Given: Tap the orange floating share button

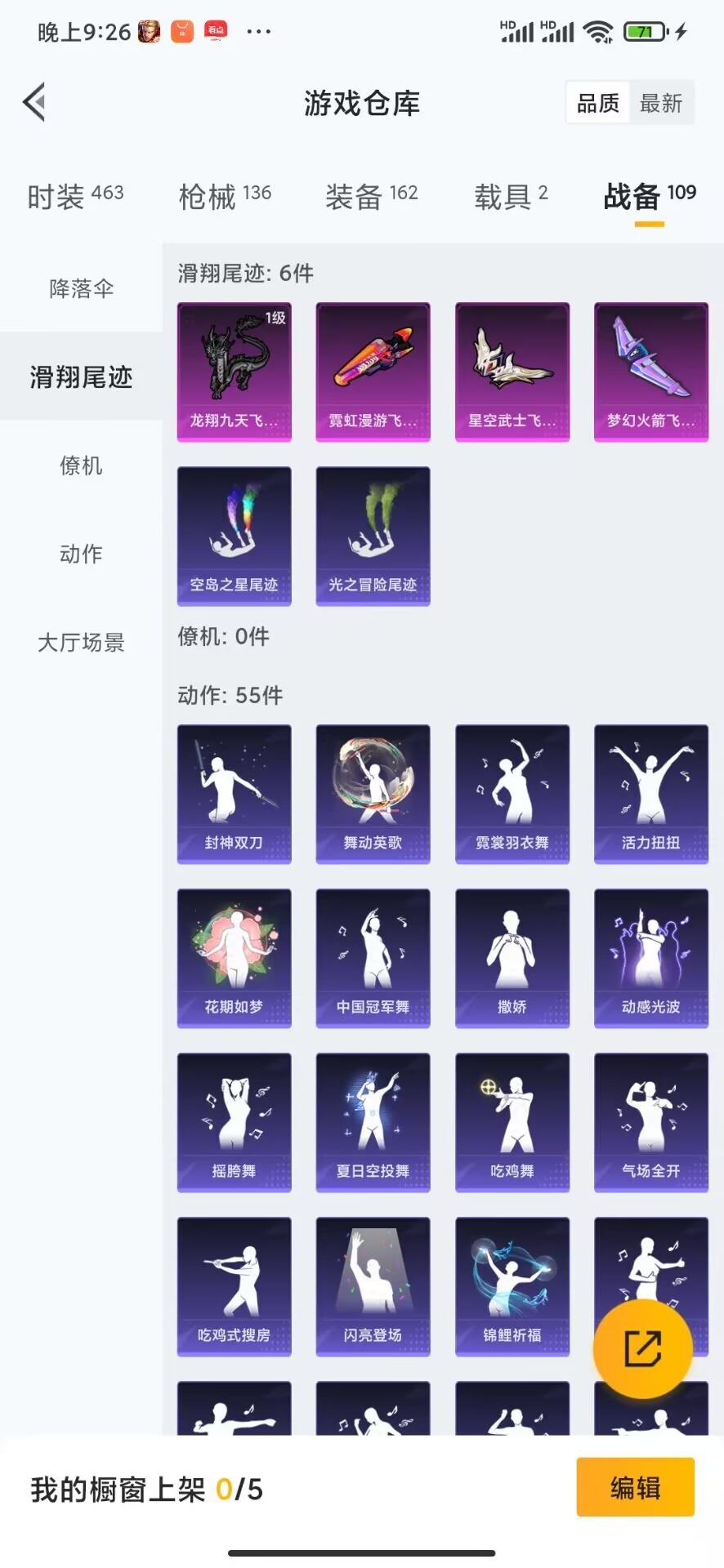Looking at the screenshot, I should [x=643, y=1348].
